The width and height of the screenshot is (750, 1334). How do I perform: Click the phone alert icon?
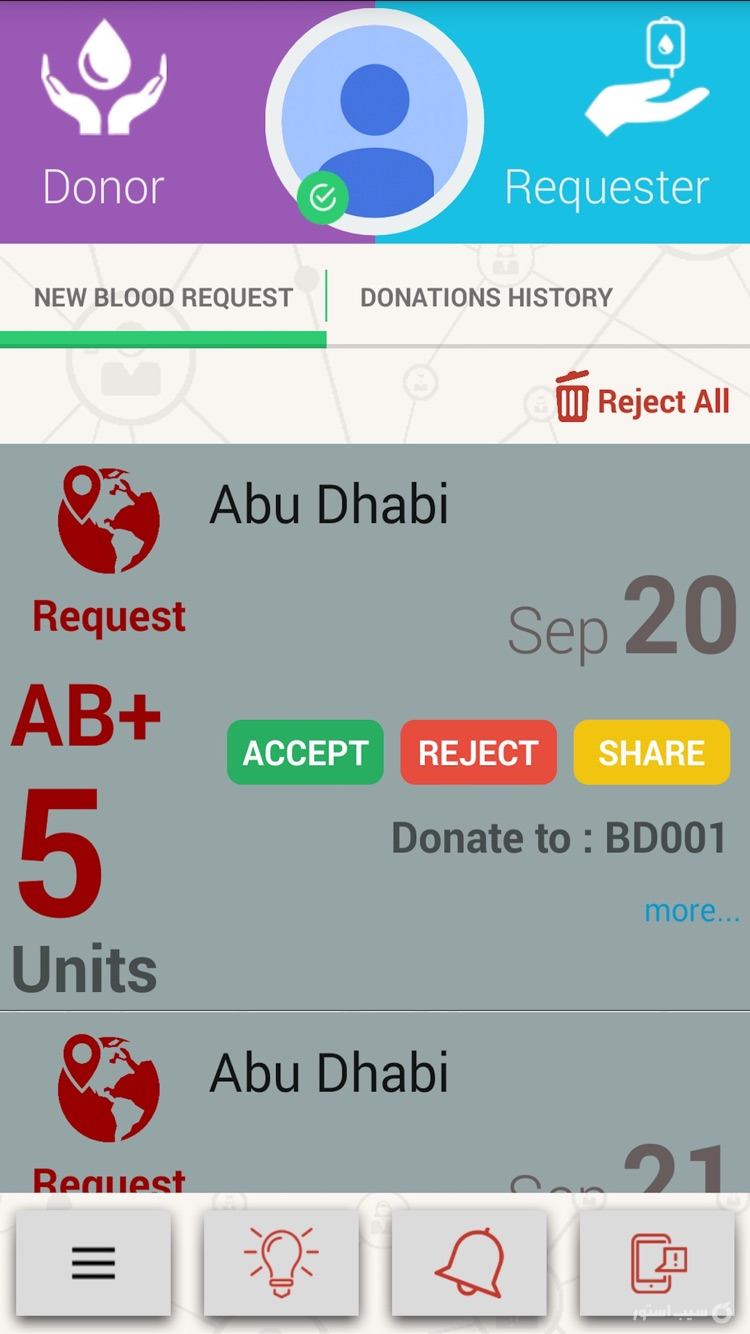[x=657, y=1260]
